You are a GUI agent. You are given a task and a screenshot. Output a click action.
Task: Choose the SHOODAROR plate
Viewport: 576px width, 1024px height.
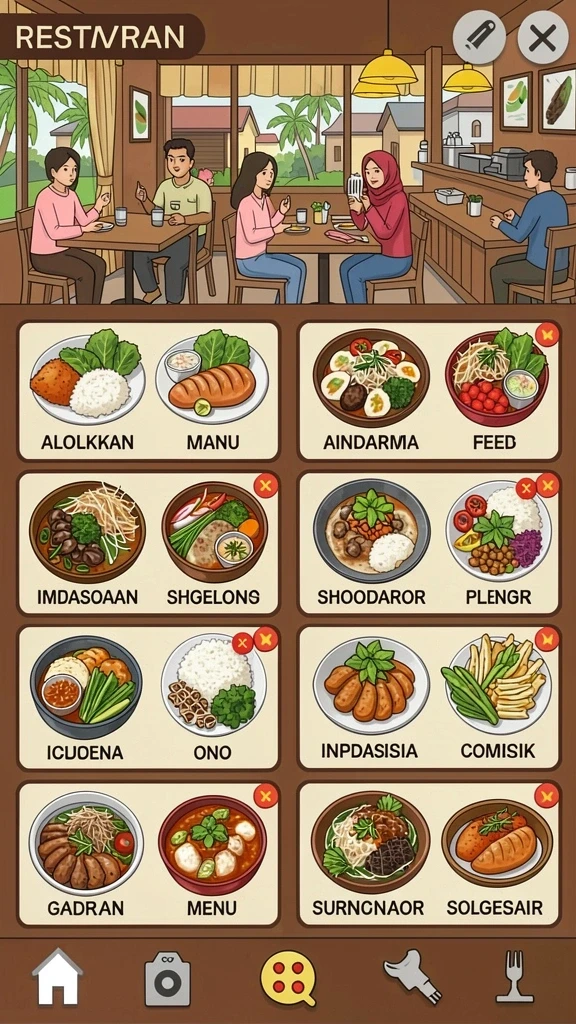tap(371, 543)
